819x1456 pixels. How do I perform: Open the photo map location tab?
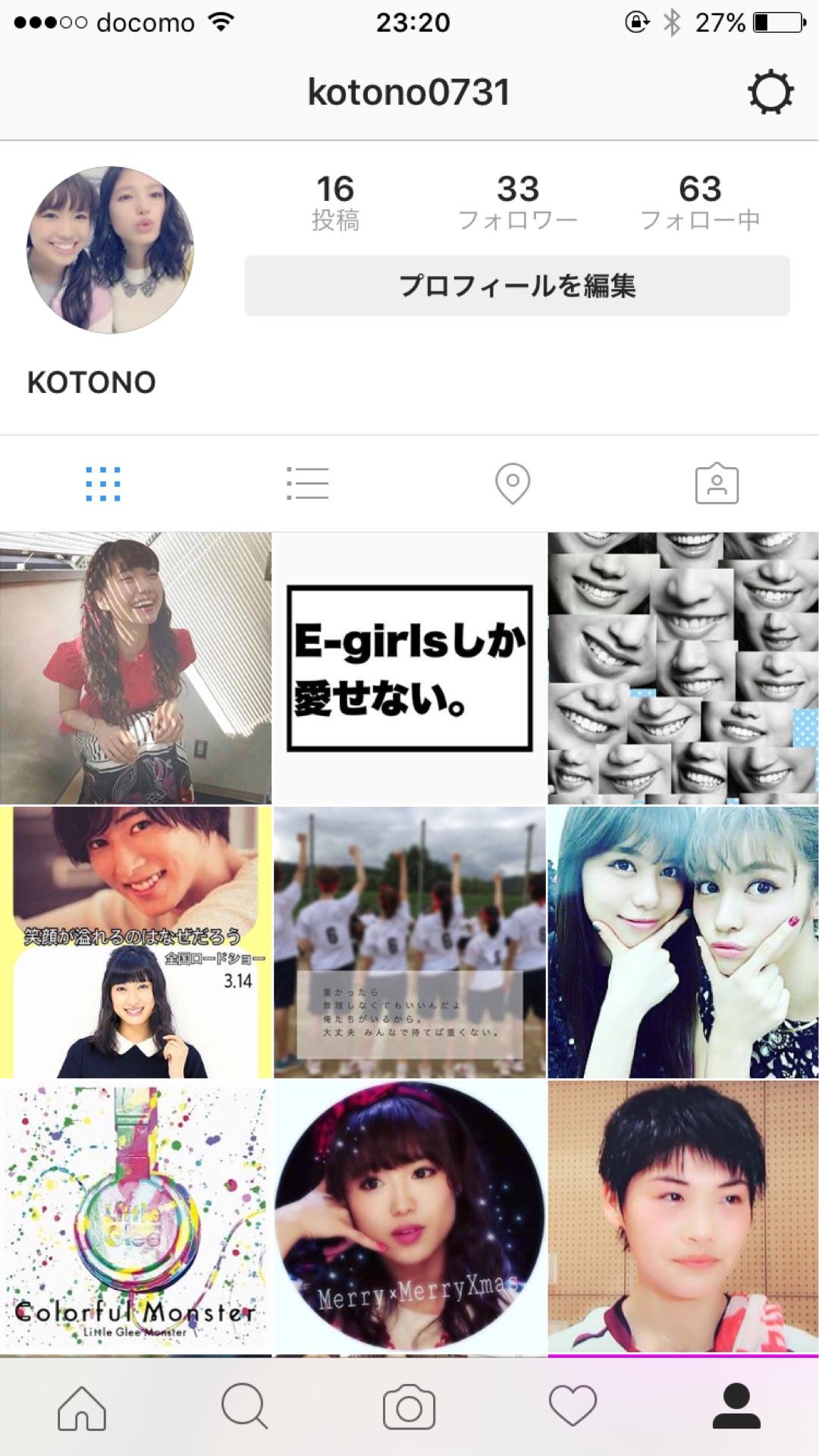pos(512,484)
